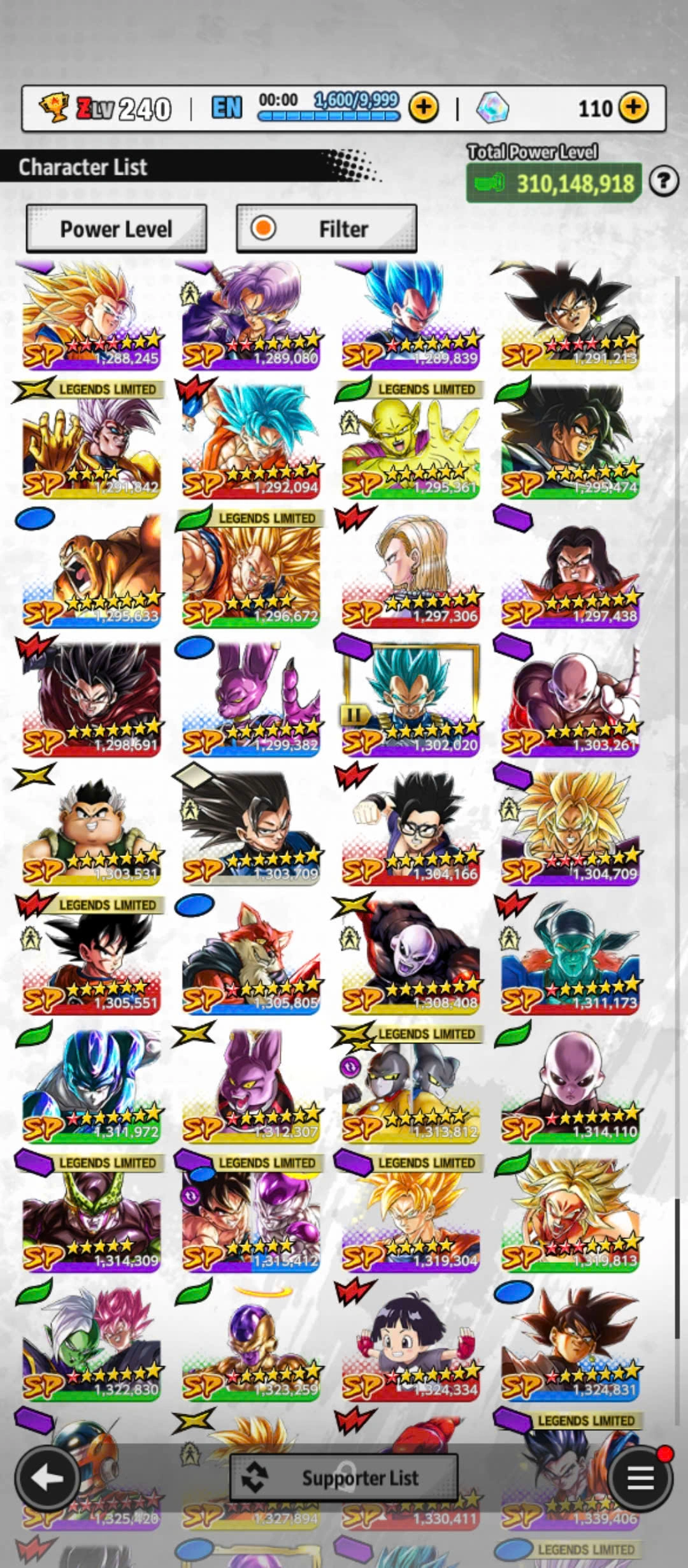The width and height of the screenshot is (688, 1568).
Task: Tap the character card with 1,305,805
Action: click(x=251, y=958)
